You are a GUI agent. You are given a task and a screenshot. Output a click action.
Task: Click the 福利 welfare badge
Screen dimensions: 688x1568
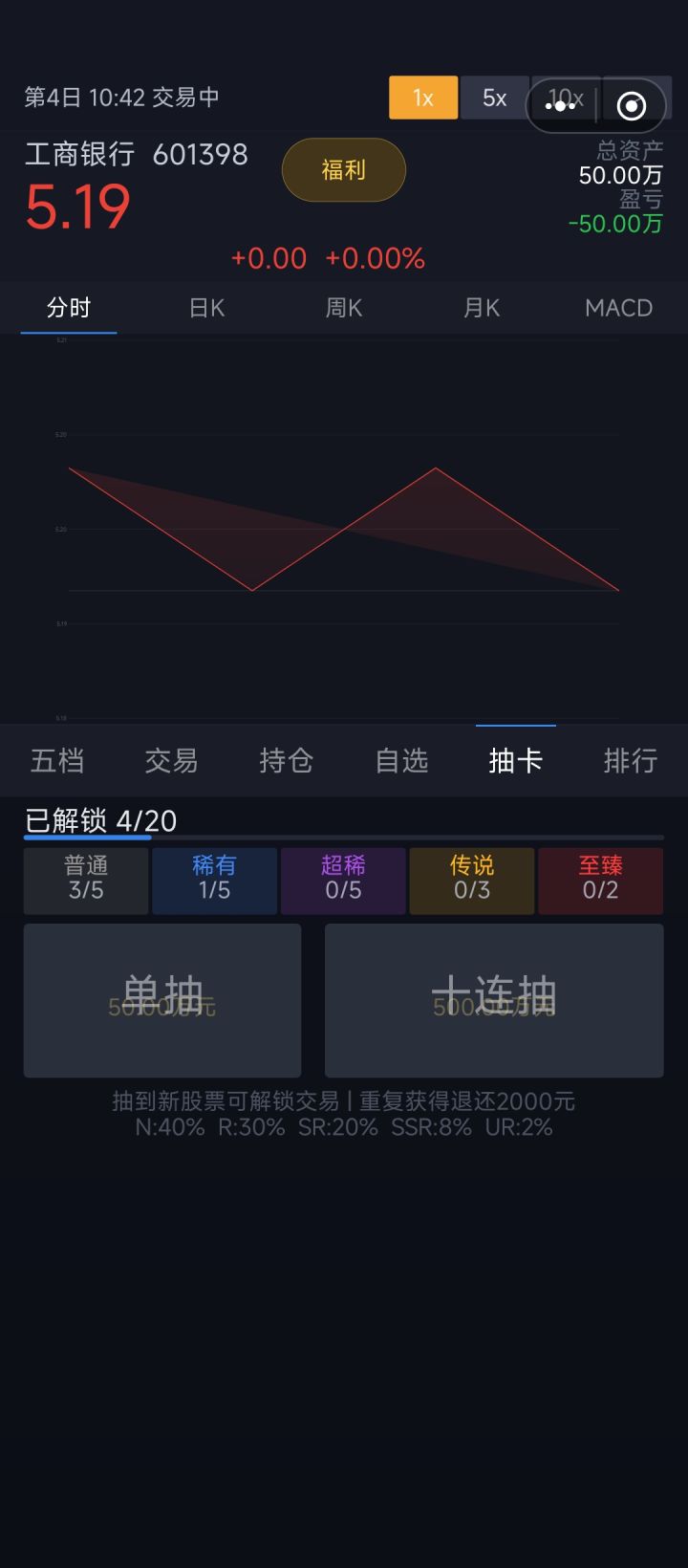tap(343, 169)
